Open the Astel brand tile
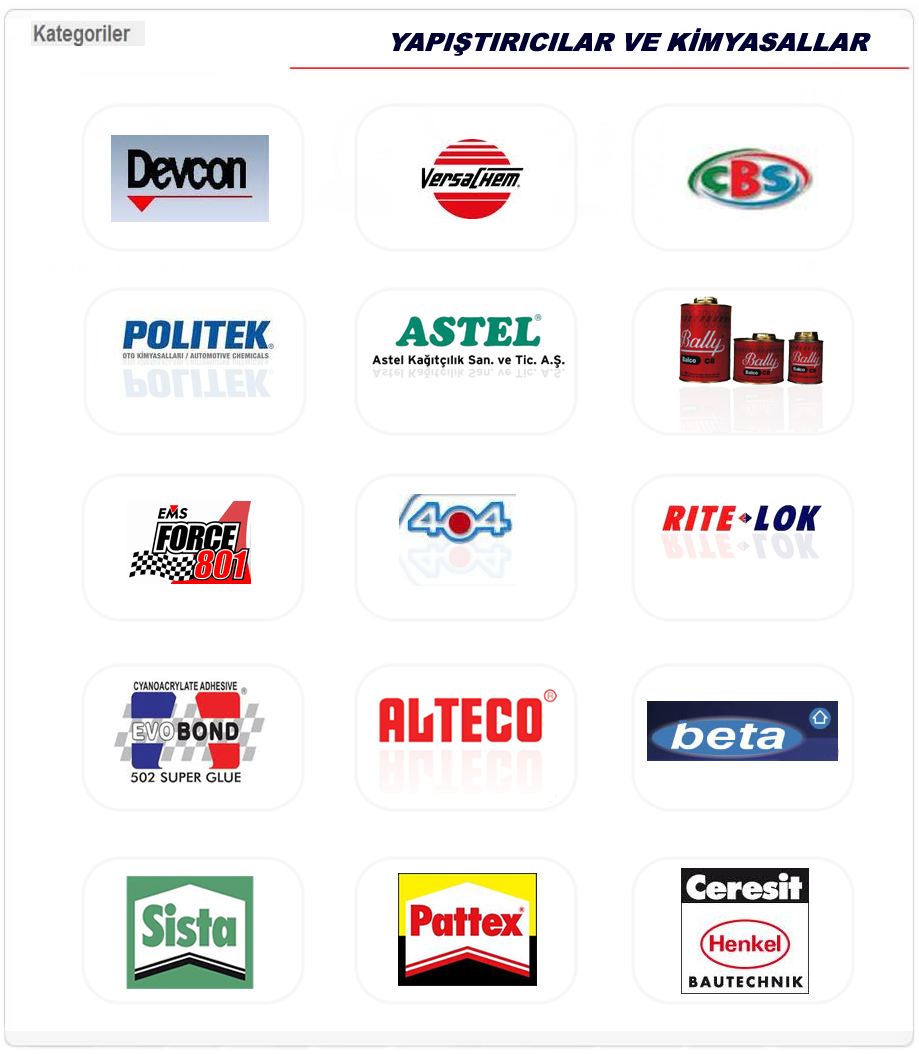Viewport: 919px width, 1054px height. coord(467,340)
